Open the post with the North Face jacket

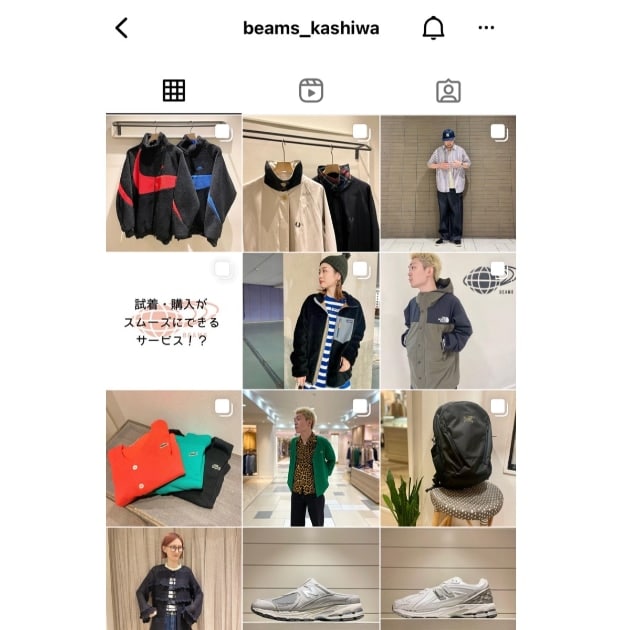(448, 320)
